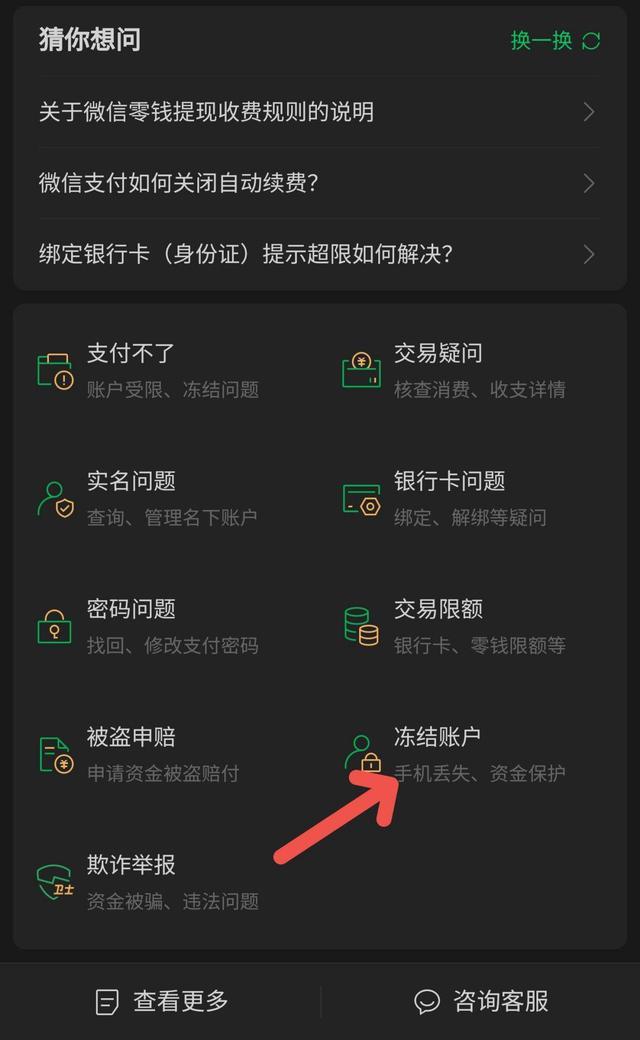Open the 交易疑问 category

click(x=455, y=370)
